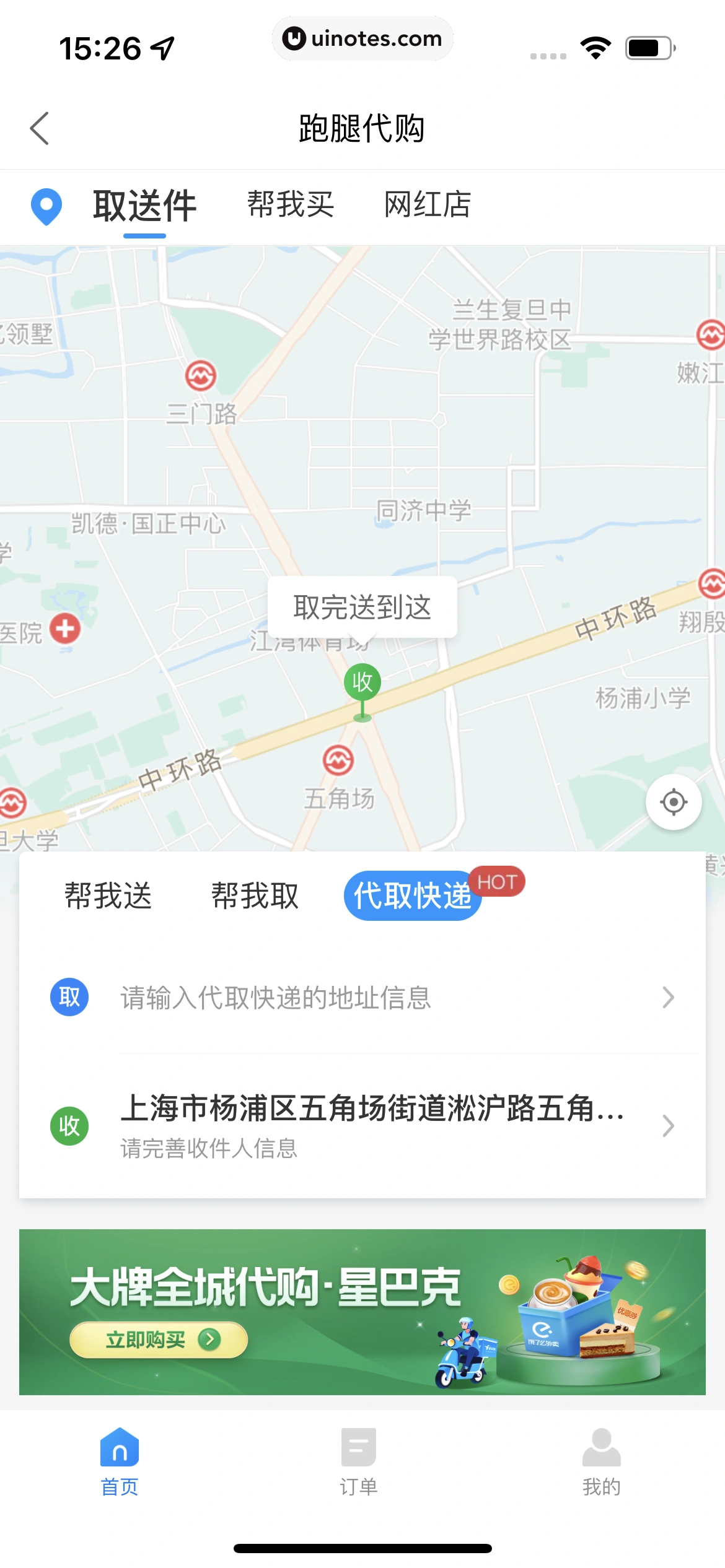The width and height of the screenshot is (725, 1568).
Task: Click the blue 取 pickup circle icon
Action: click(69, 997)
